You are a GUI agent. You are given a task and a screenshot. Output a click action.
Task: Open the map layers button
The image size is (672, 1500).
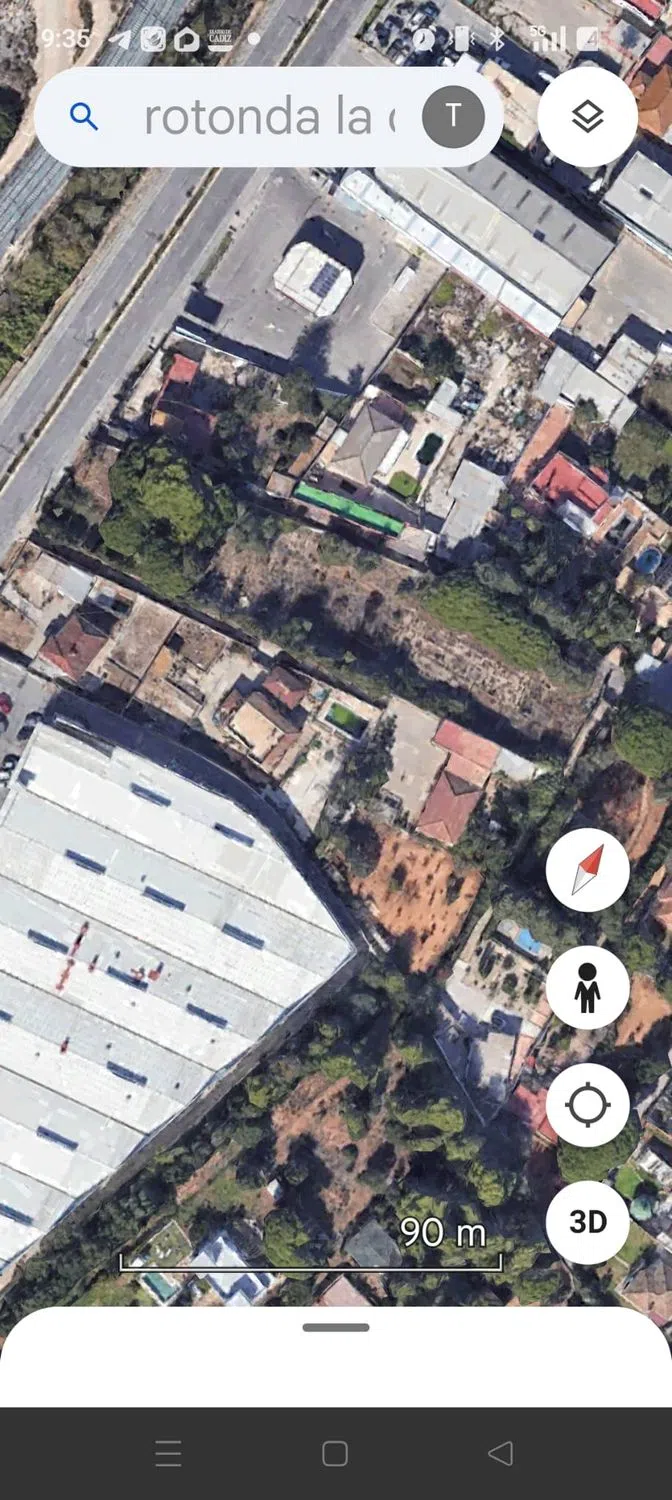coord(588,117)
